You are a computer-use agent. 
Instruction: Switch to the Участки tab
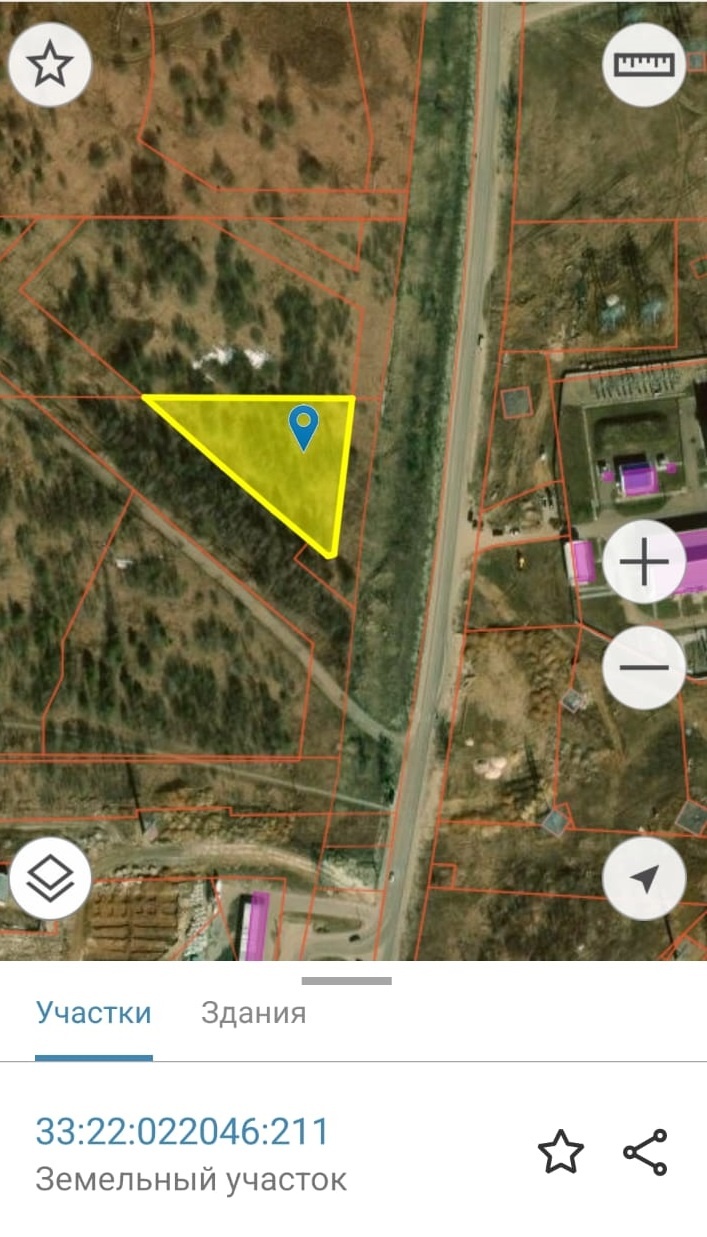[94, 1013]
